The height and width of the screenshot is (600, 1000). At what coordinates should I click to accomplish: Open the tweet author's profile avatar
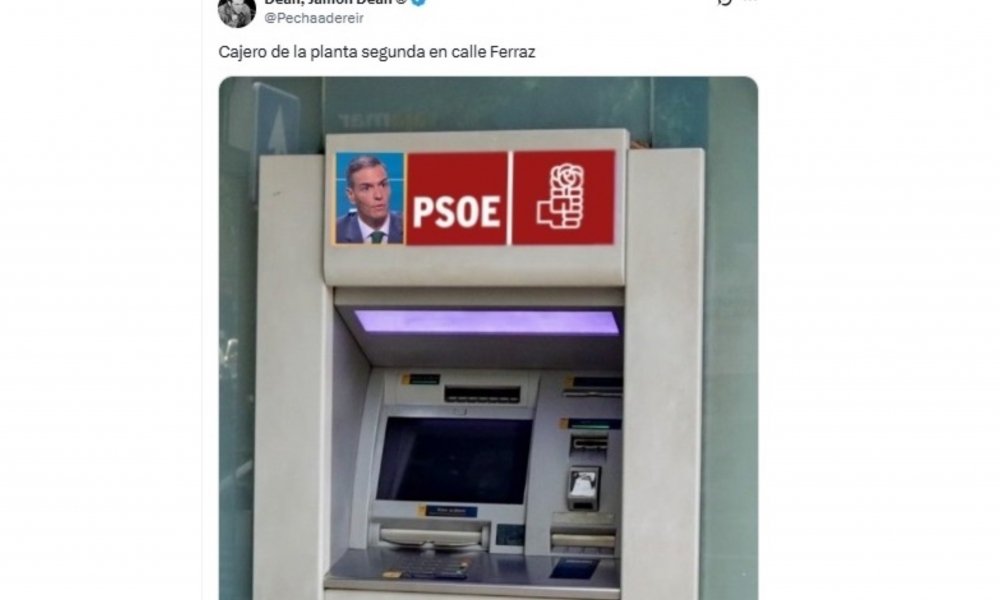(x=237, y=10)
